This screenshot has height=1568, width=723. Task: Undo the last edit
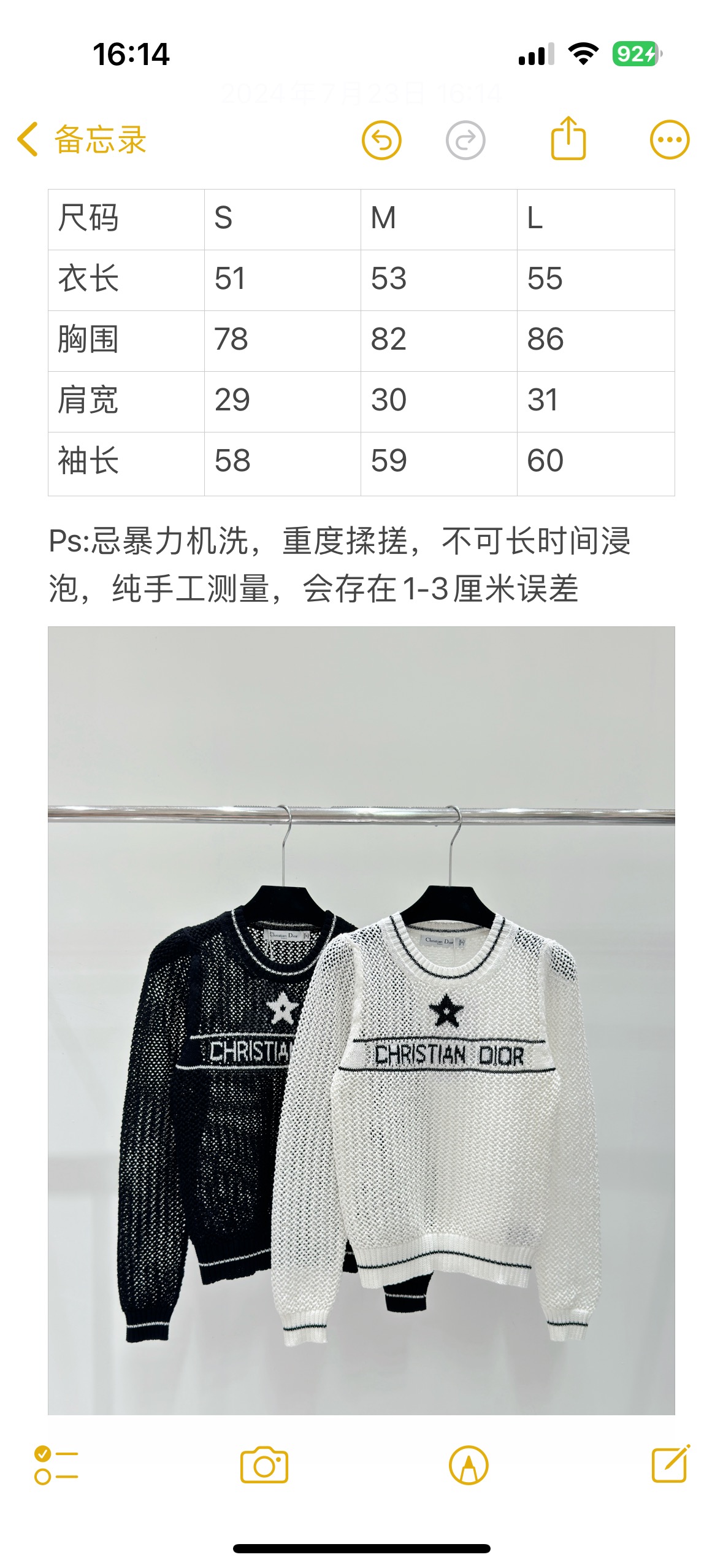(x=381, y=140)
